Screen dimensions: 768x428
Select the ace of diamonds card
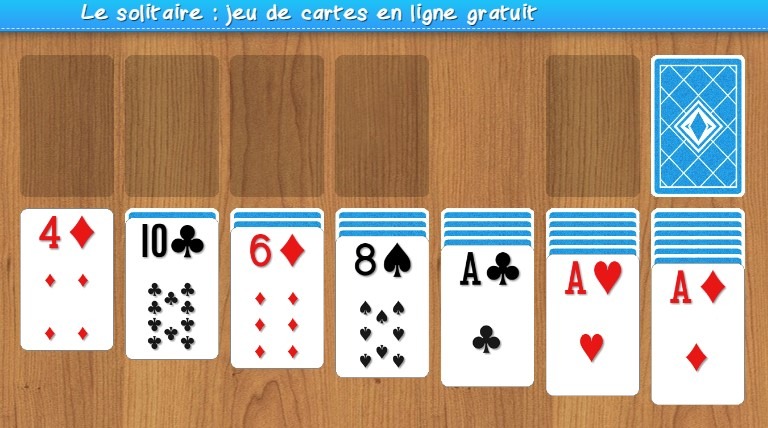697,334
